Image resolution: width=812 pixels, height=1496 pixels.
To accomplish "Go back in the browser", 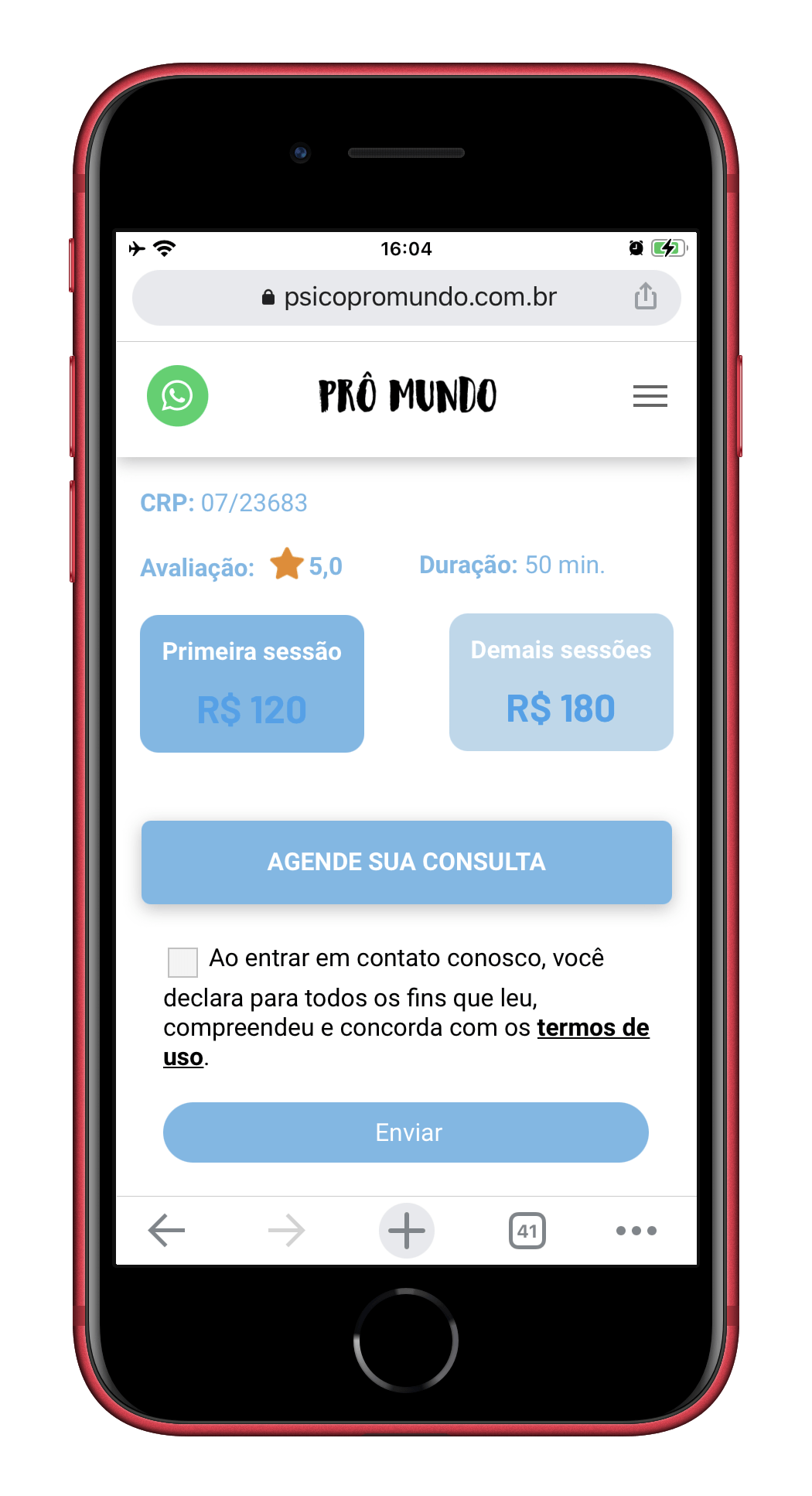I will click(166, 1230).
